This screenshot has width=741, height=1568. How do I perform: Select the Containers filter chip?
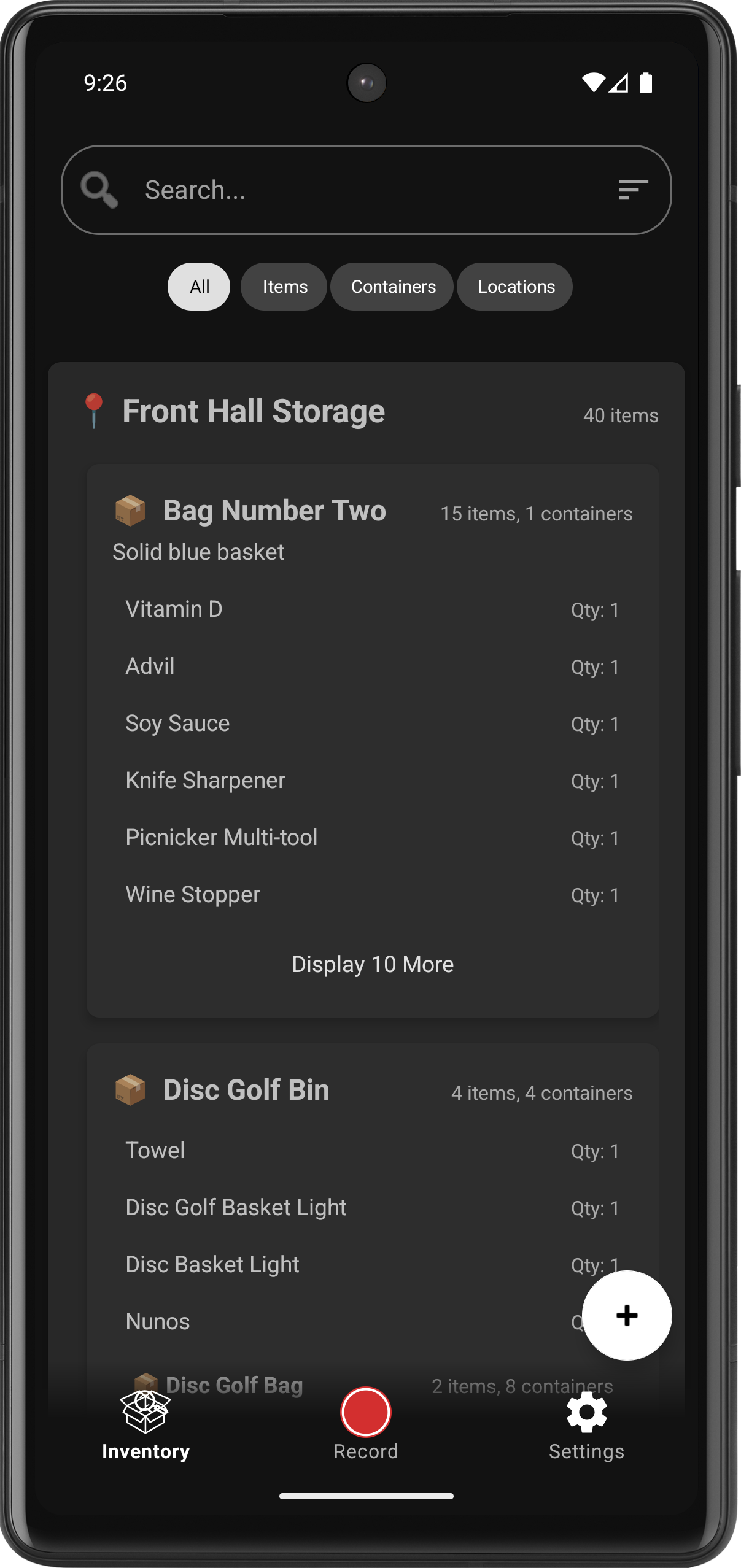392,287
